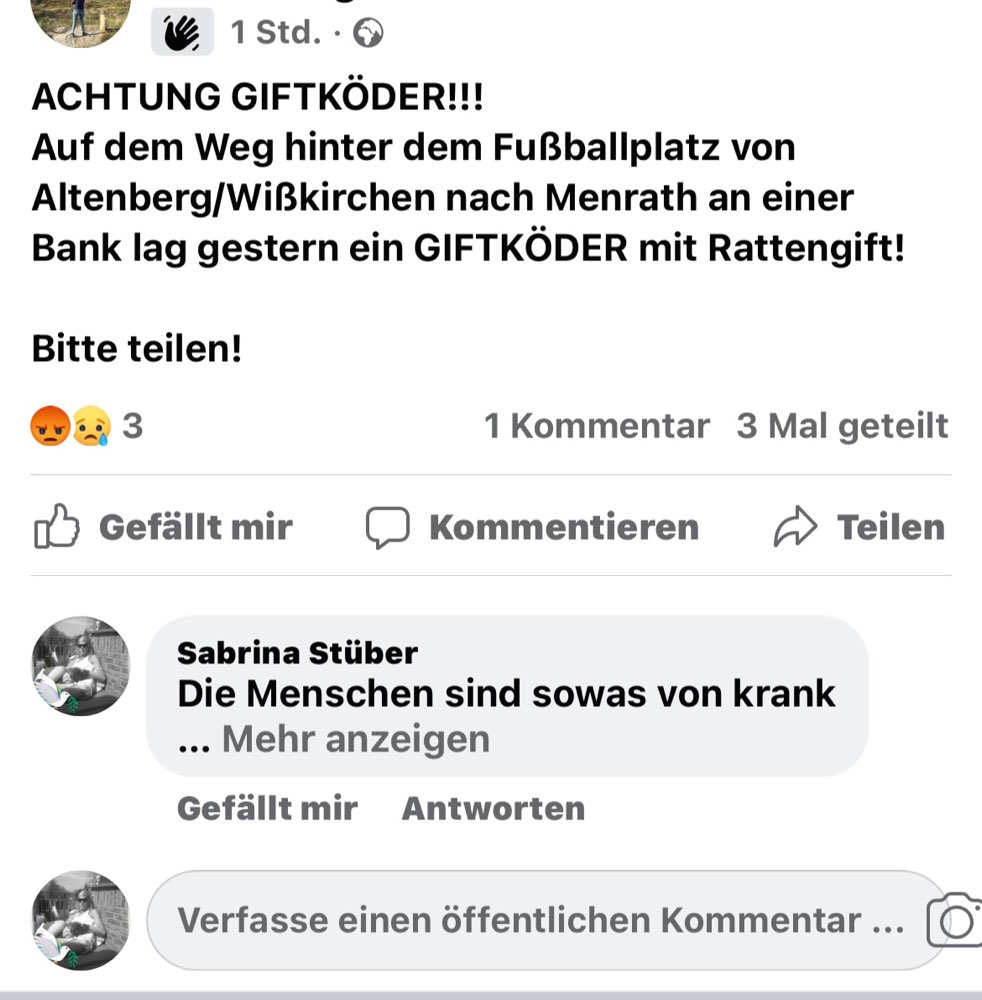Click Sabrina Stüber's name link
Viewport: 982px width, 1000px height.
[x=297, y=652]
